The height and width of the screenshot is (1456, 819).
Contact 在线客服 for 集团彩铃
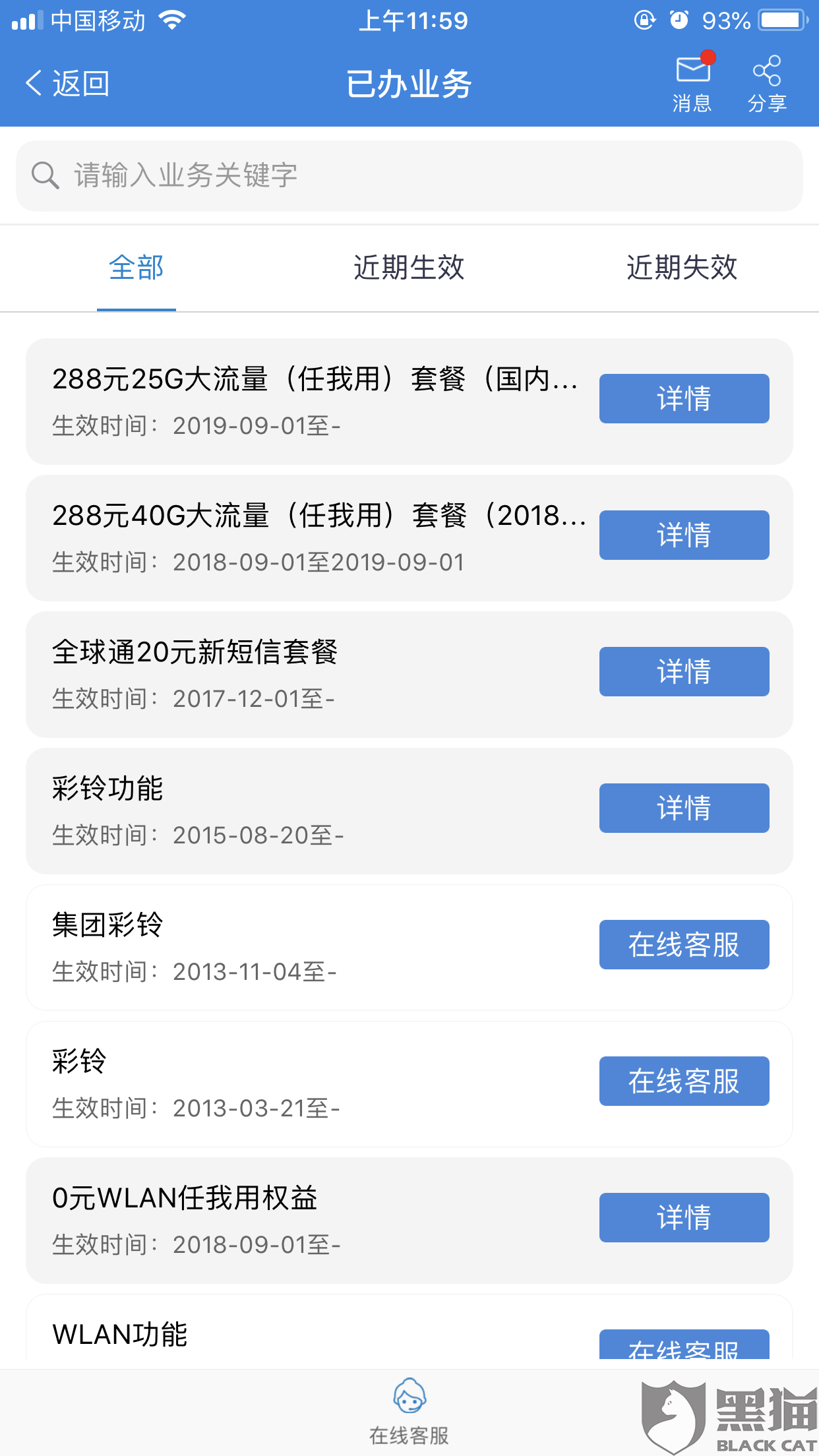tap(684, 944)
